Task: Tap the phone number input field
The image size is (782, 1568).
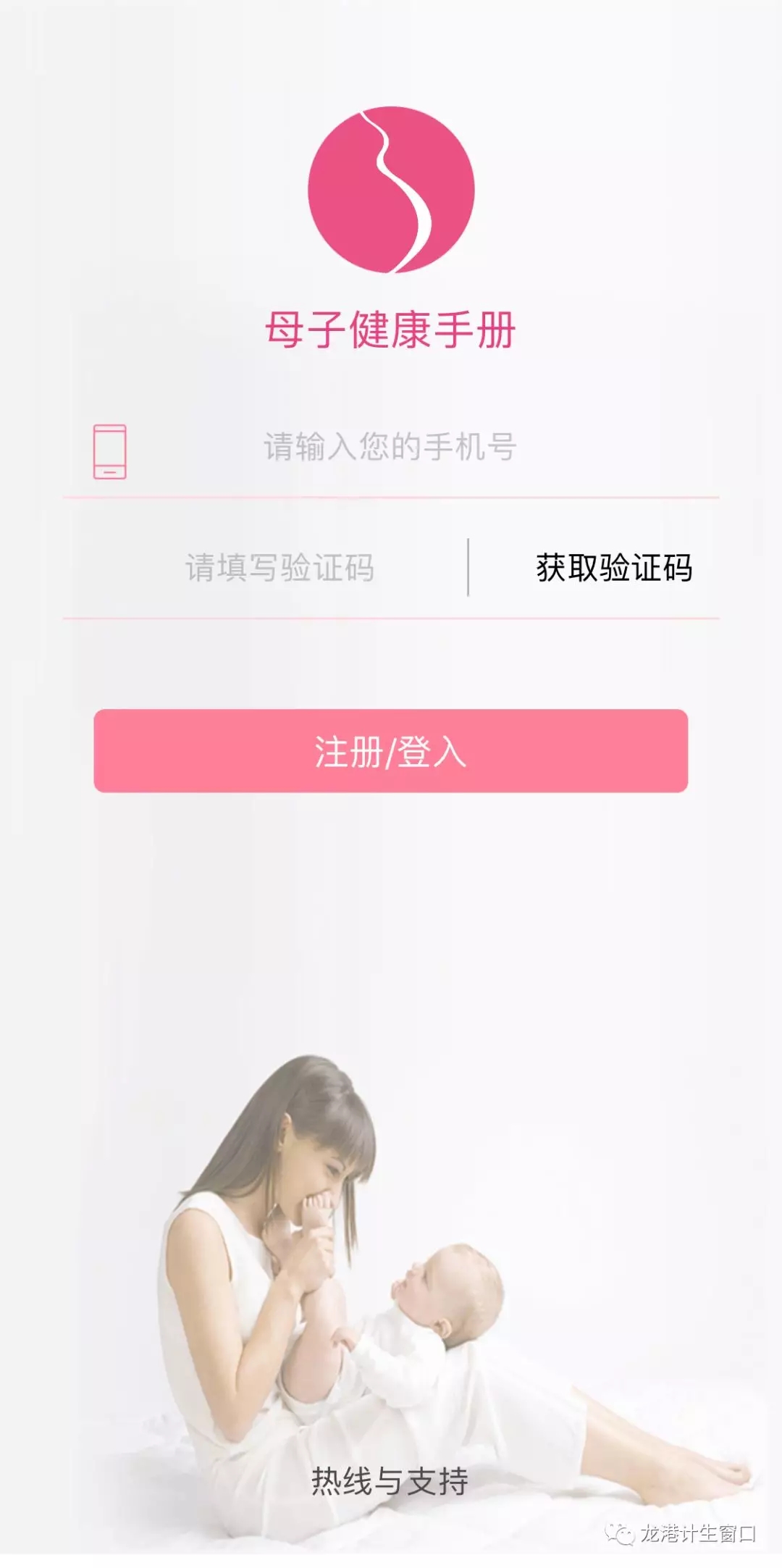Action: 390,447
